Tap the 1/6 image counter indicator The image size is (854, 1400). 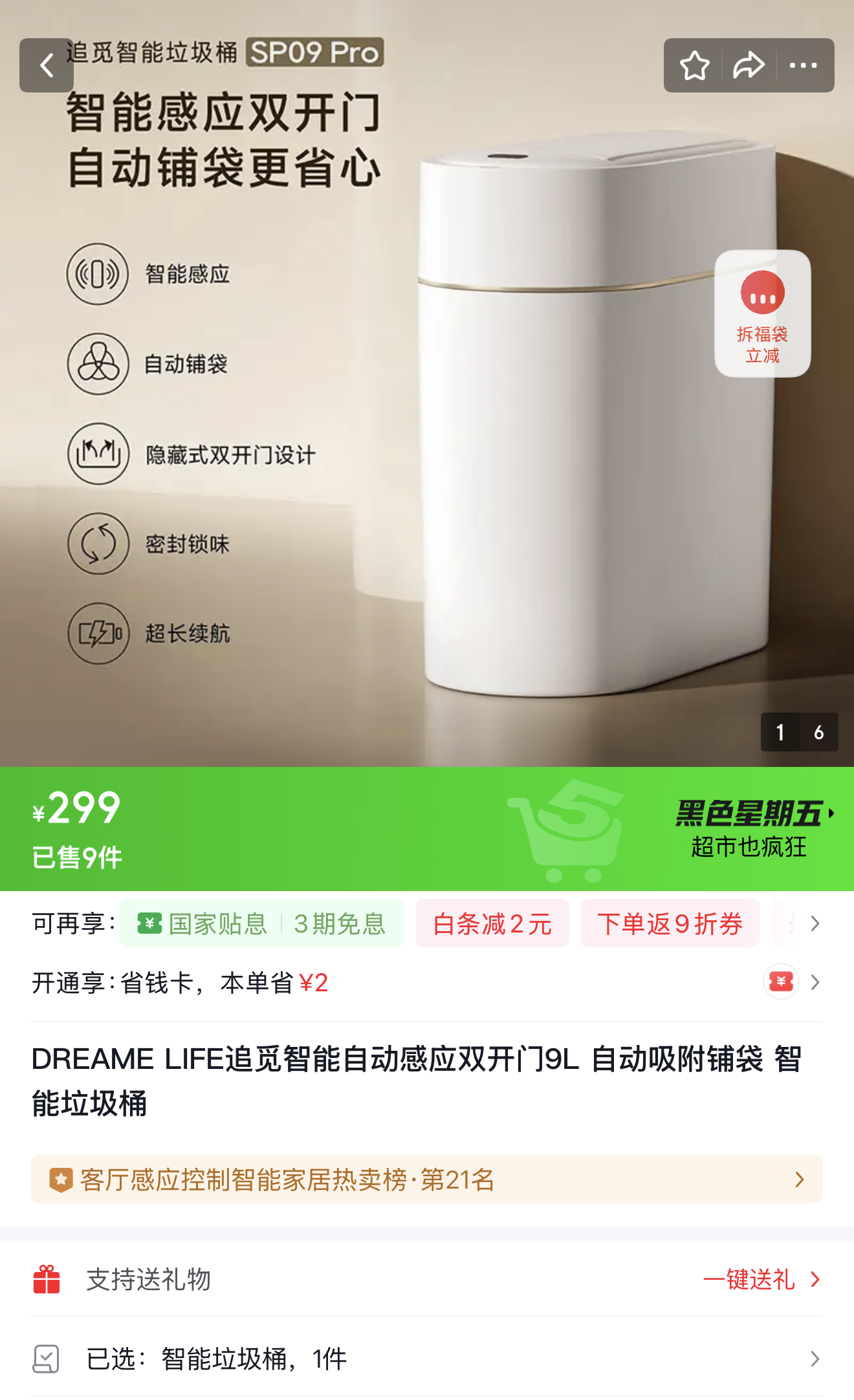tap(800, 733)
